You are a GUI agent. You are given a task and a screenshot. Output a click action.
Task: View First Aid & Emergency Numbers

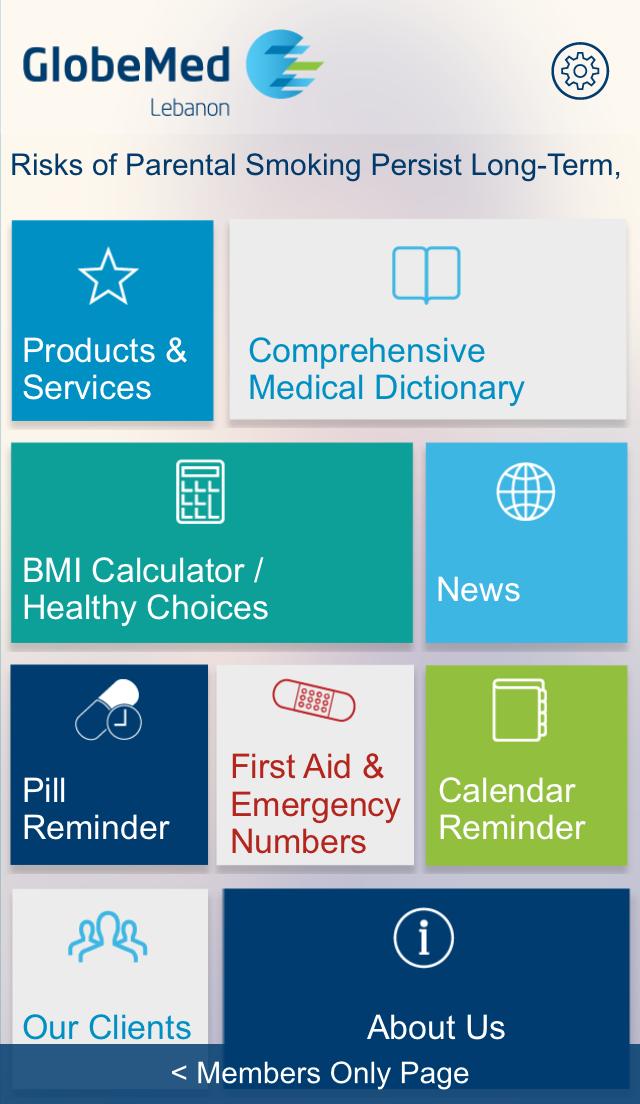pyautogui.click(x=315, y=765)
